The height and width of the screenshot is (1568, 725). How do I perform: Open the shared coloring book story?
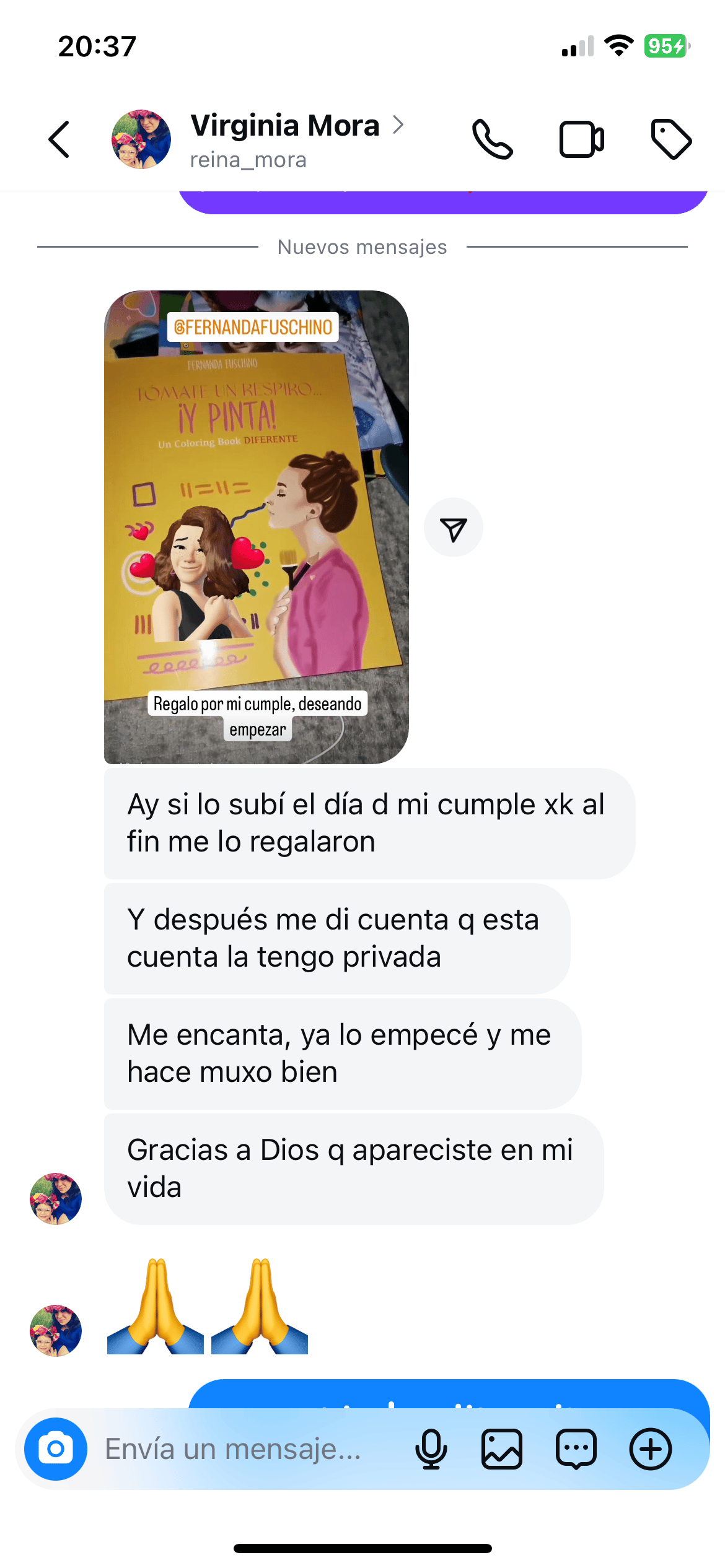click(x=256, y=526)
